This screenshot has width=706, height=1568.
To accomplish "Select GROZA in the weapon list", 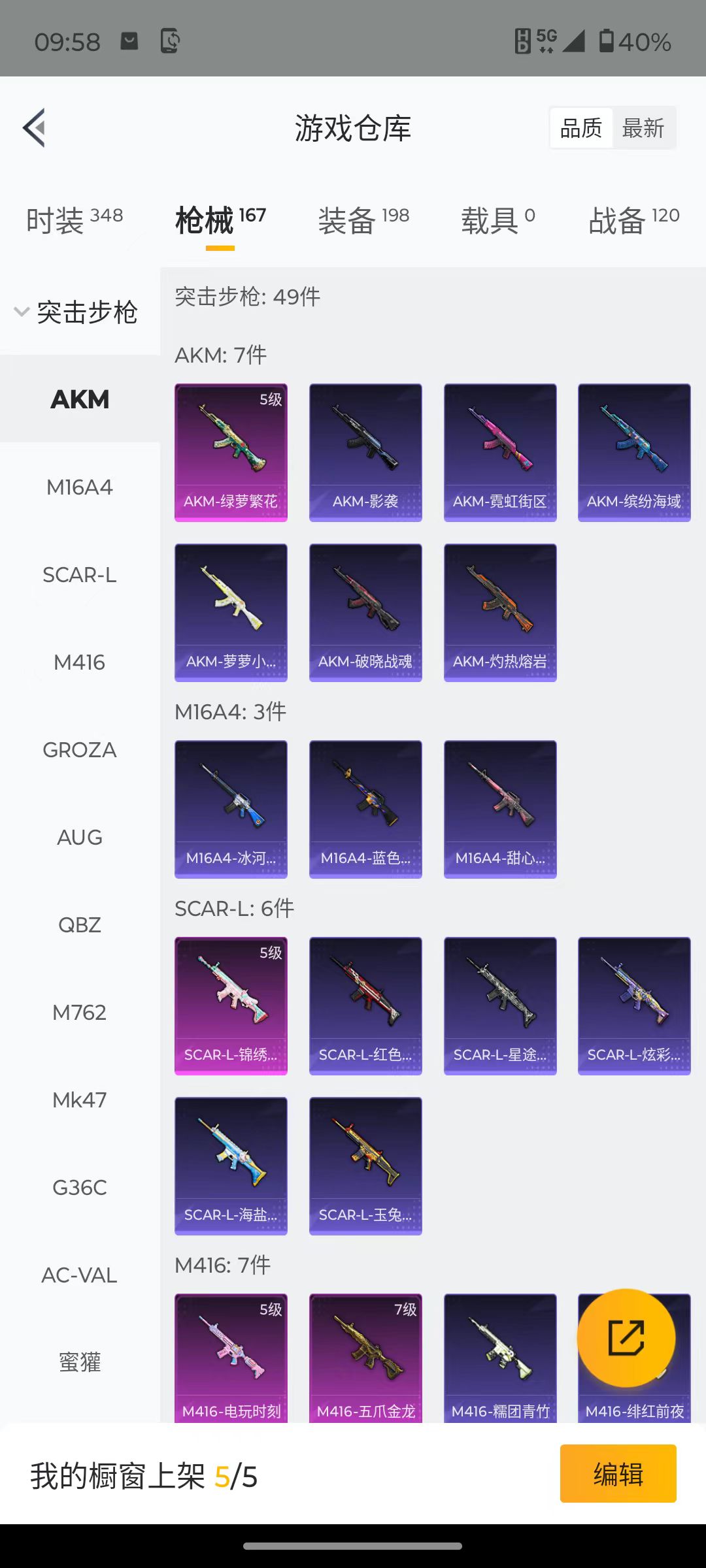I will coord(80,749).
